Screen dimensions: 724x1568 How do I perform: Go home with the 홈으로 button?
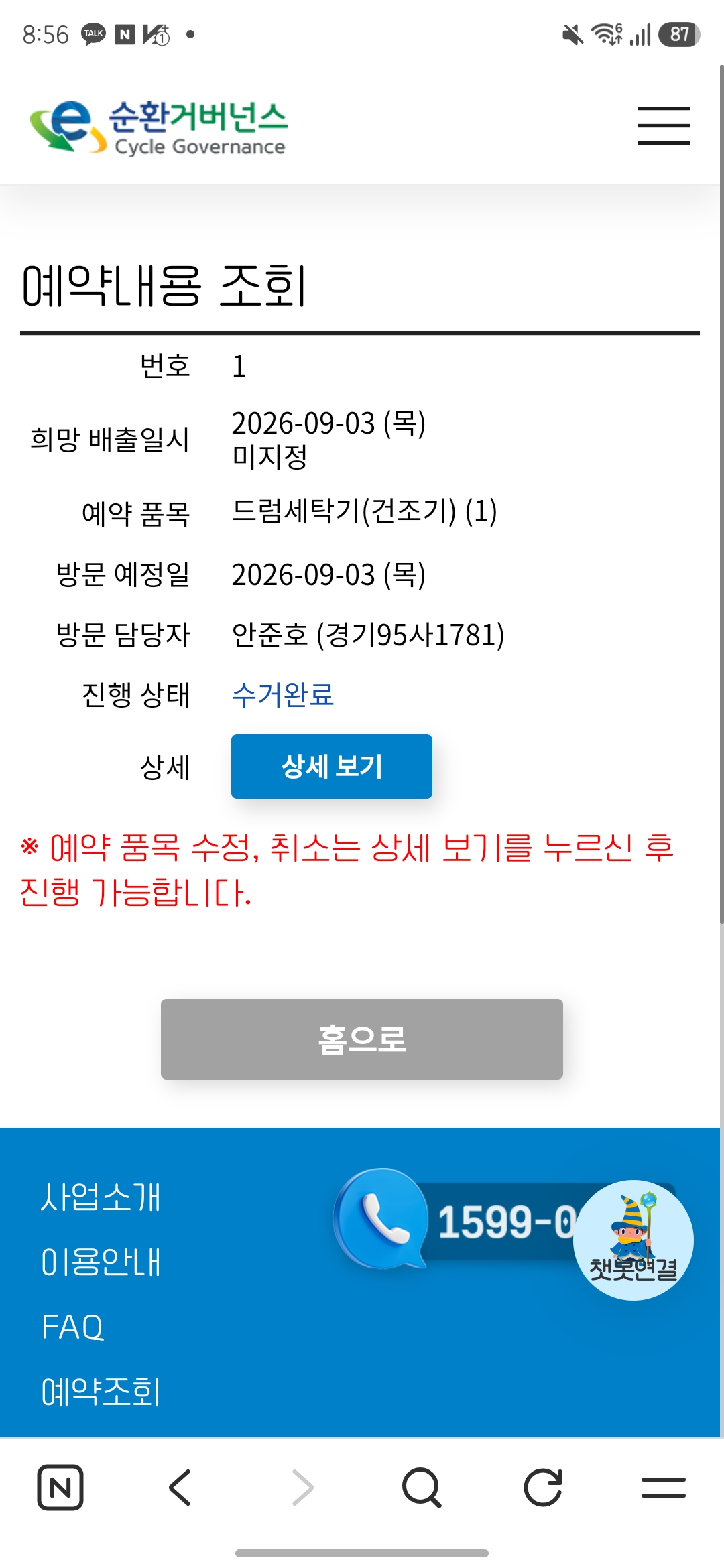click(x=362, y=1039)
